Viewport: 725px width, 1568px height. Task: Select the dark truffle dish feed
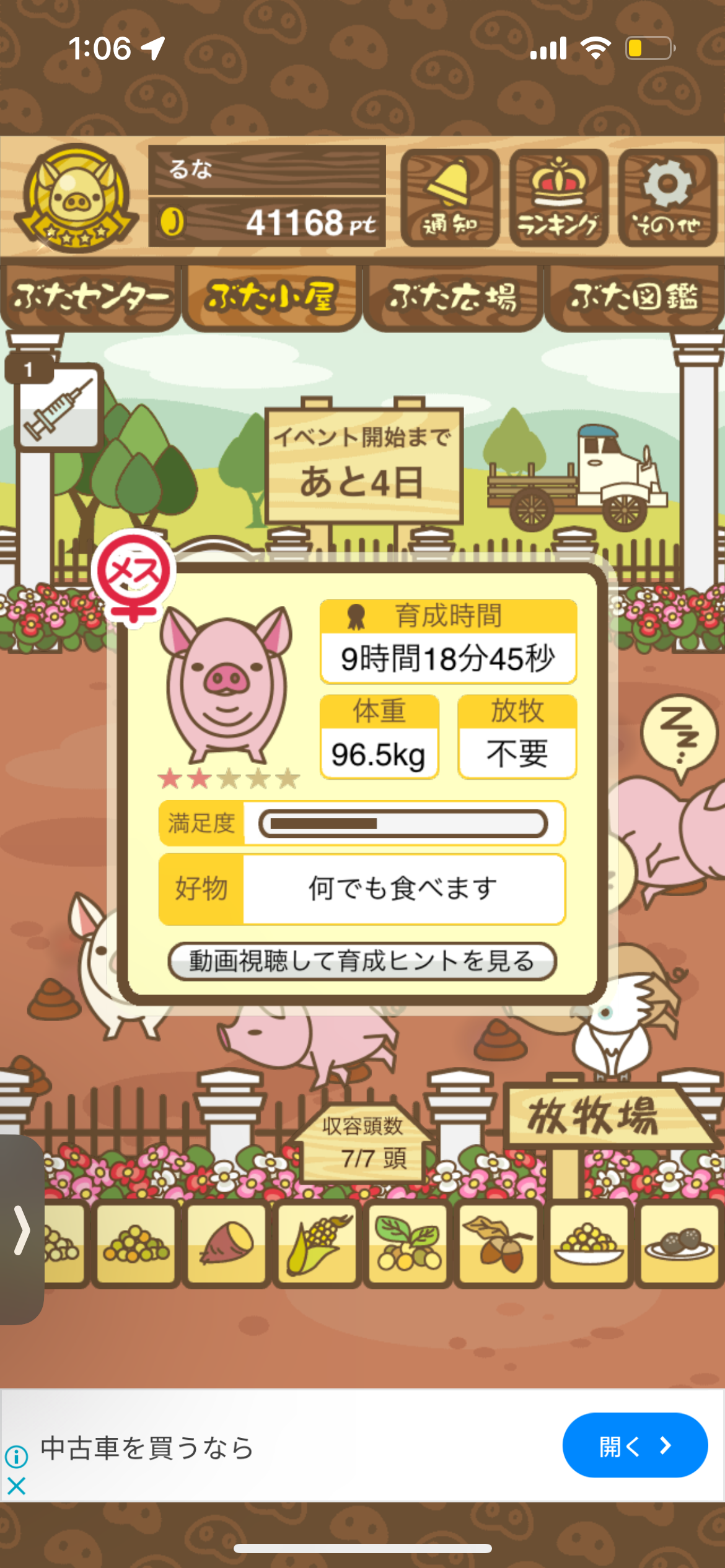(x=679, y=1244)
